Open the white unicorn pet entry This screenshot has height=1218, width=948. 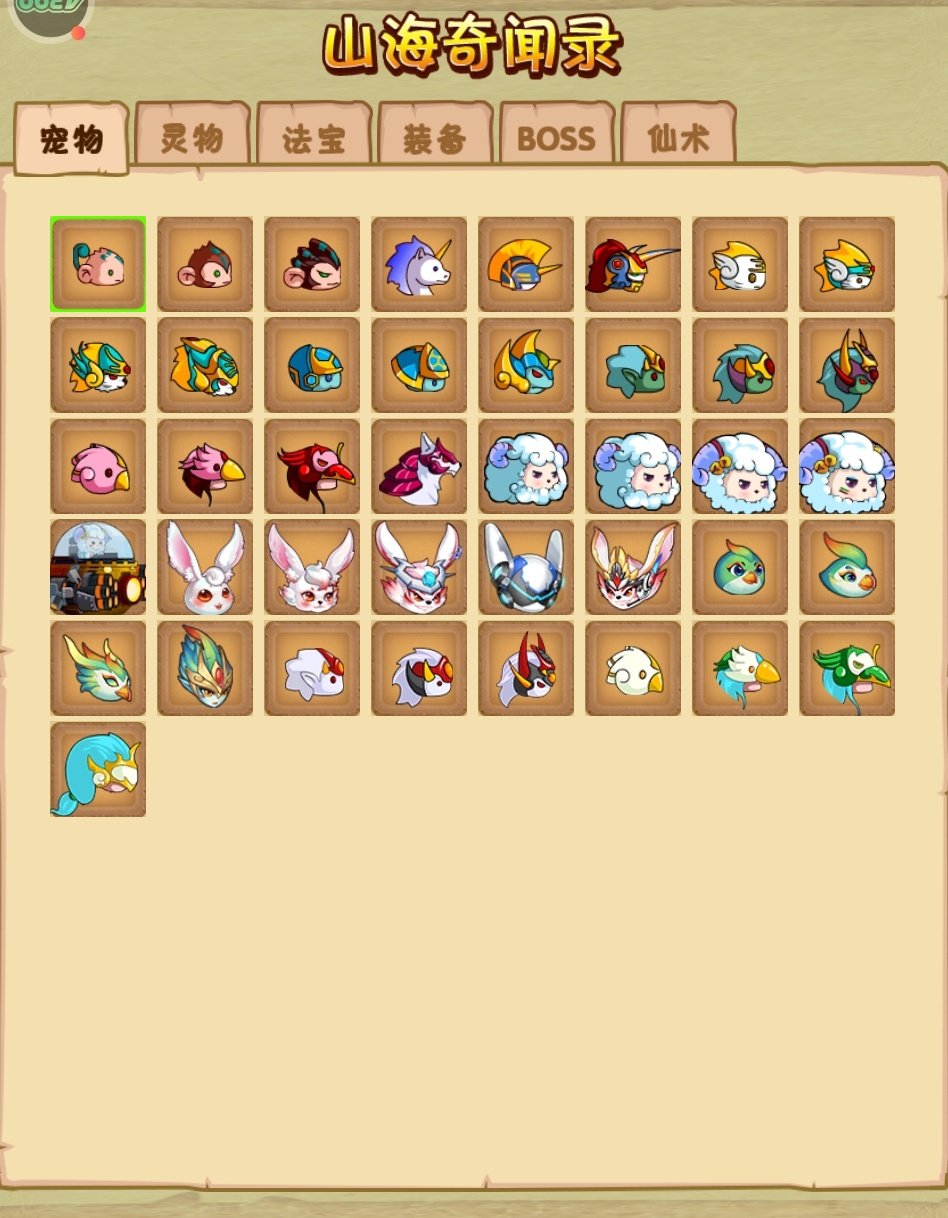click(419, 264)
